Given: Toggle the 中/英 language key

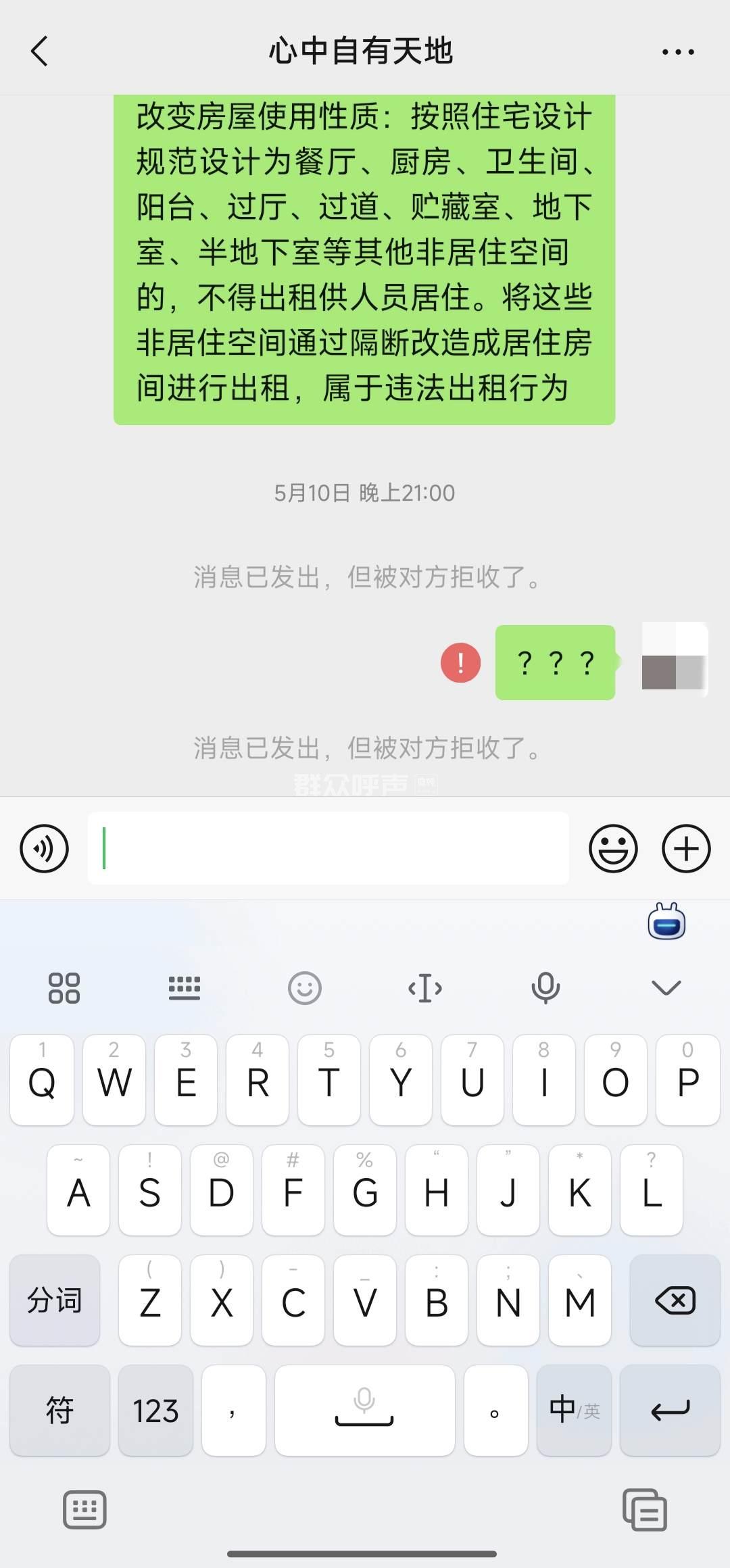Looking at the screenshot, I should 574,1411.
